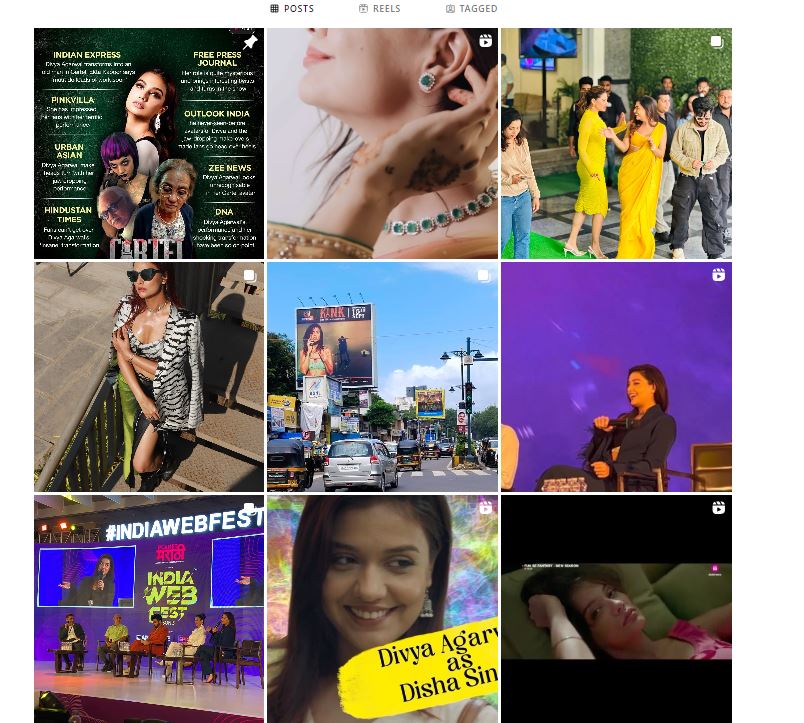Switch to the Posts tab
The image size is (804, 723).
[292, 9]
